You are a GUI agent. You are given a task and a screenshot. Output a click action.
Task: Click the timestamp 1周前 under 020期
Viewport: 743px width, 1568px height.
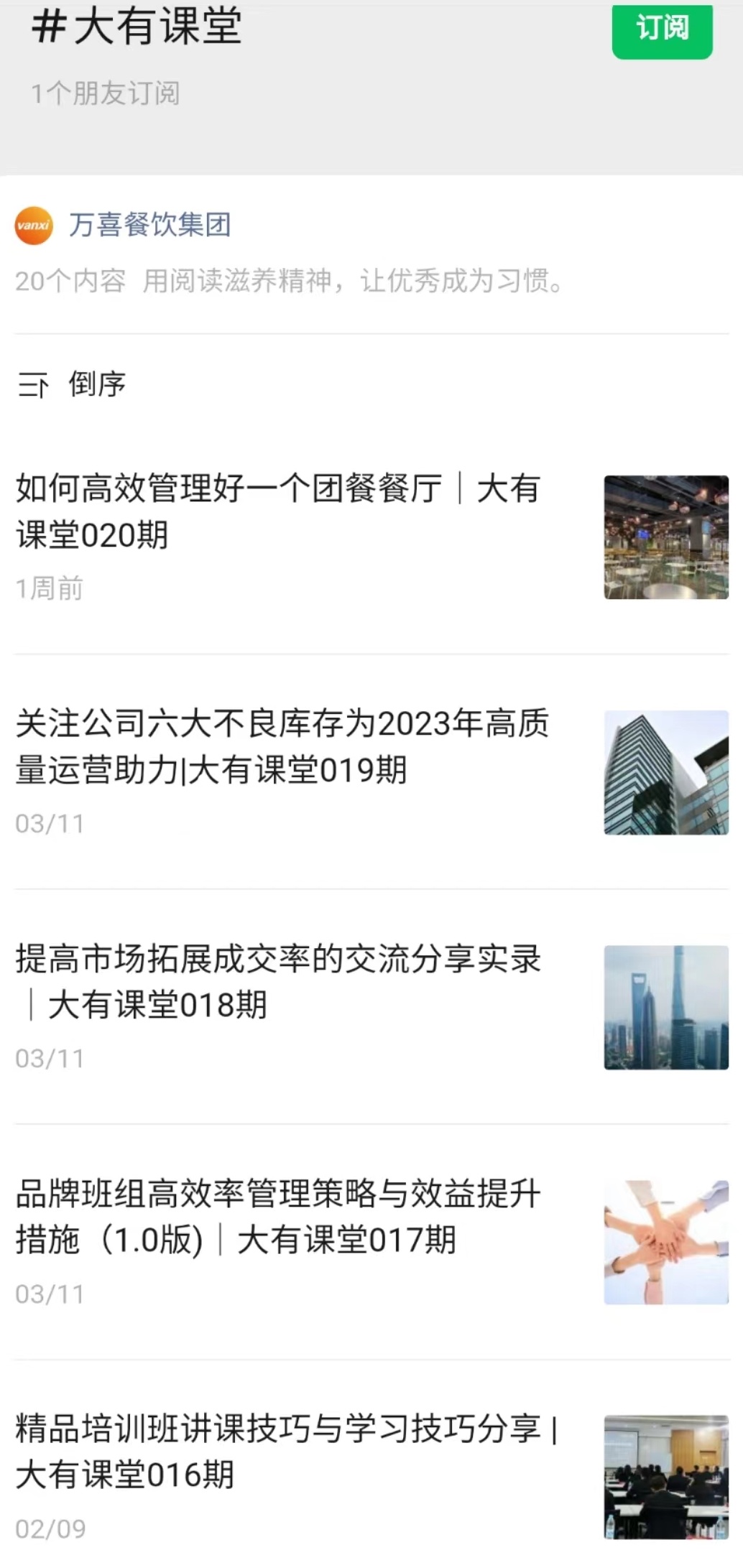pos(50,588)
